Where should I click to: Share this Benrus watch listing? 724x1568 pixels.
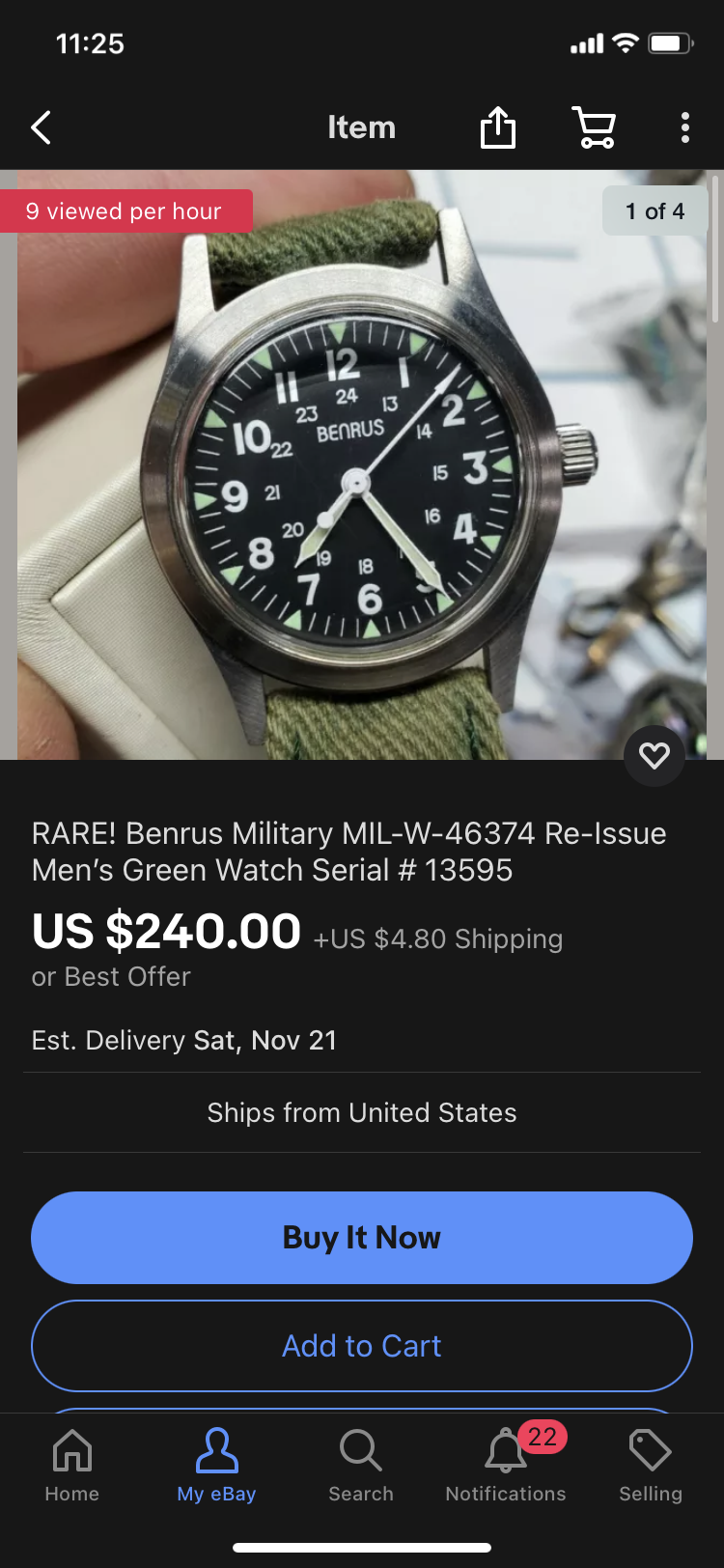[x=498, y=127]
